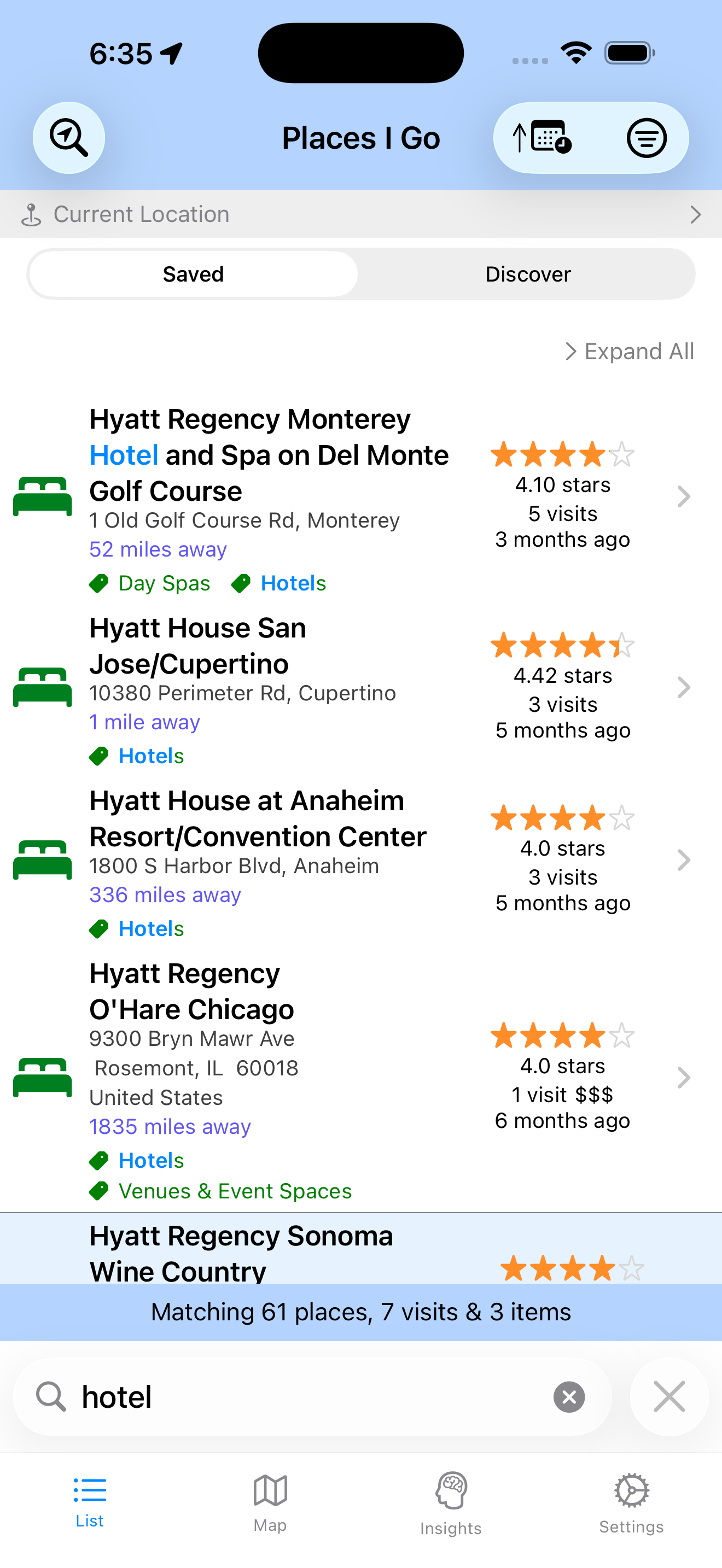Image resolution: width=722 pixels, height=1568 pixels.
Task: Tap the Hotels tag beside Hyatt House at Anaheim
Action: coord(150,928)
